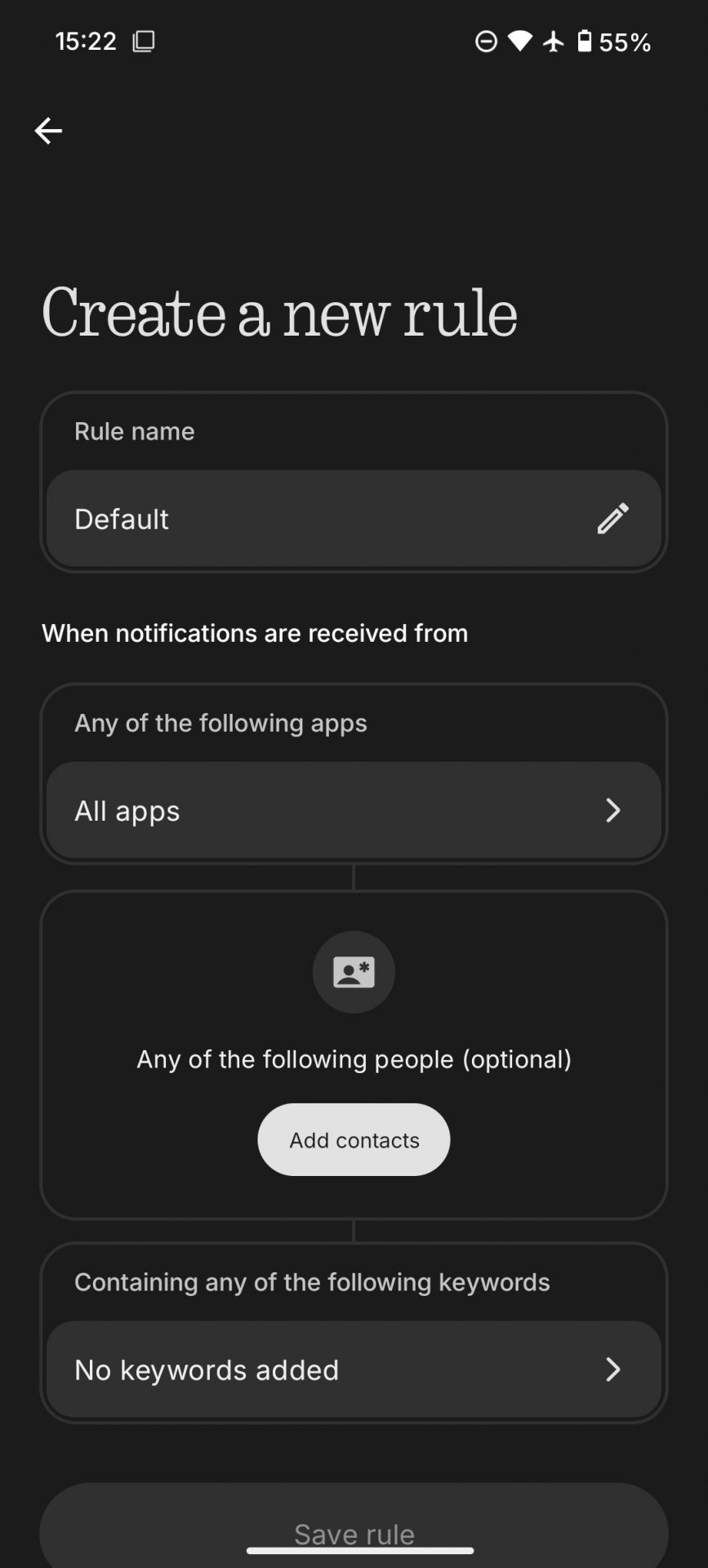Viewport: 708px width, 1568px height.
Task: Tap the Add contacts button
Action: pos(354,1140)
